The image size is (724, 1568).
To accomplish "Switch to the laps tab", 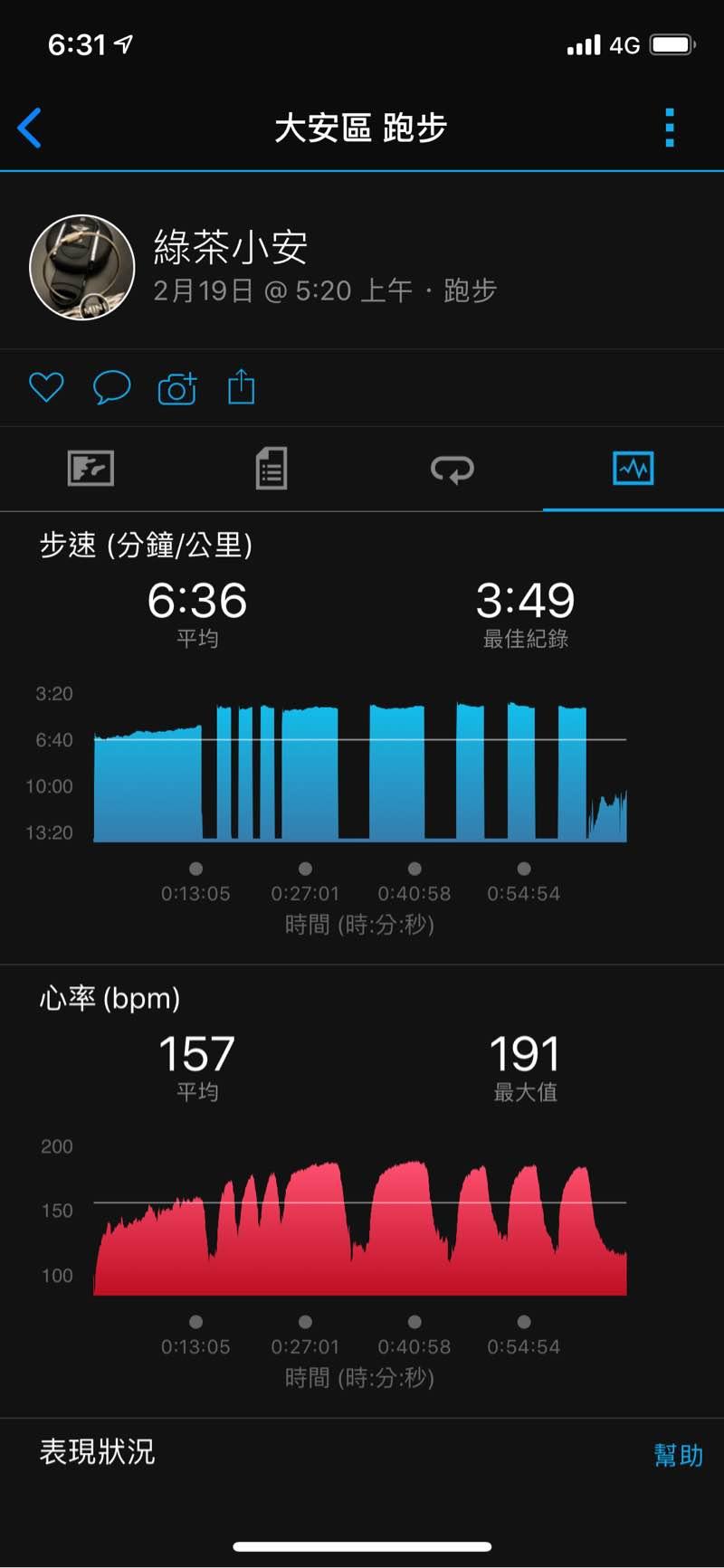I will [452, 469].
